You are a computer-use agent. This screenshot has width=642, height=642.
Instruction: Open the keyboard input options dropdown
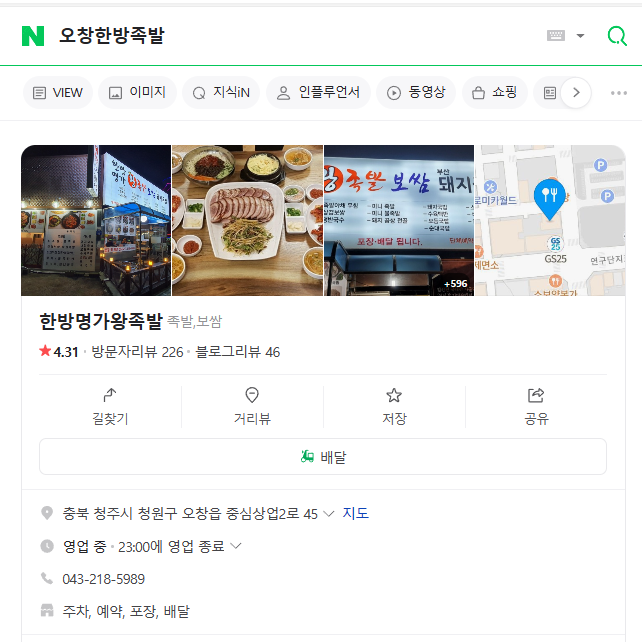[x=566, y=36]
